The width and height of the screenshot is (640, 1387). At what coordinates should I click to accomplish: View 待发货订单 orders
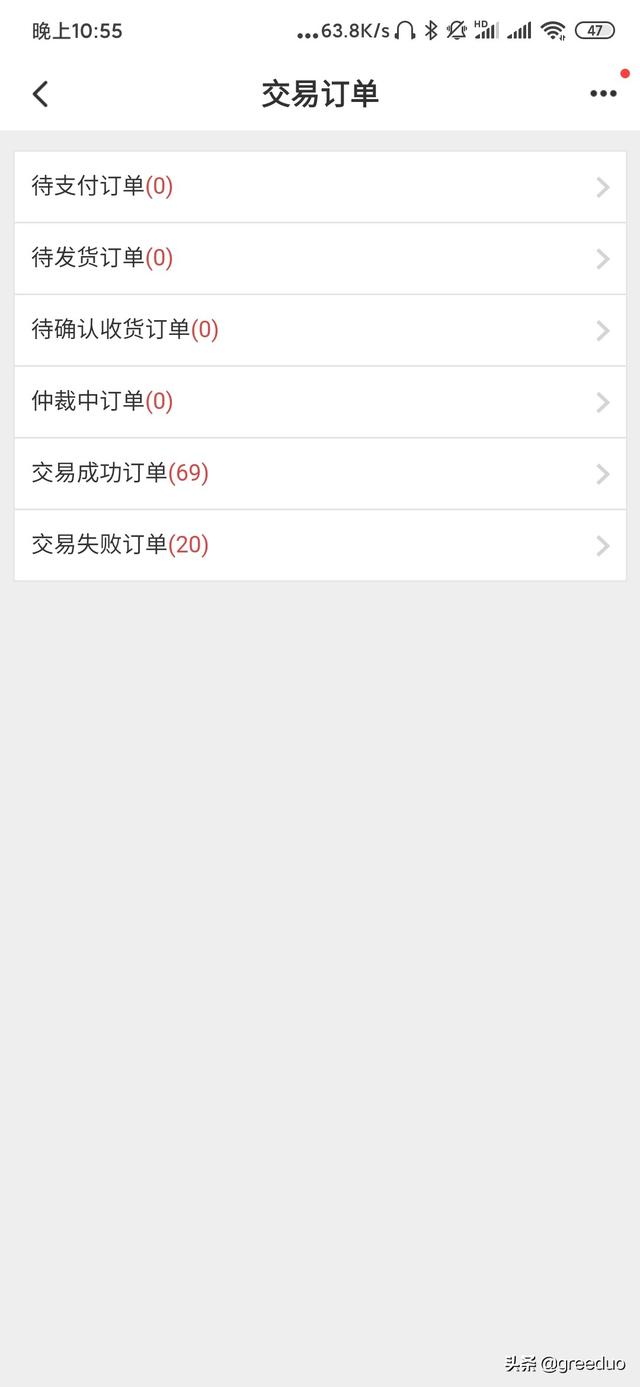320,259
